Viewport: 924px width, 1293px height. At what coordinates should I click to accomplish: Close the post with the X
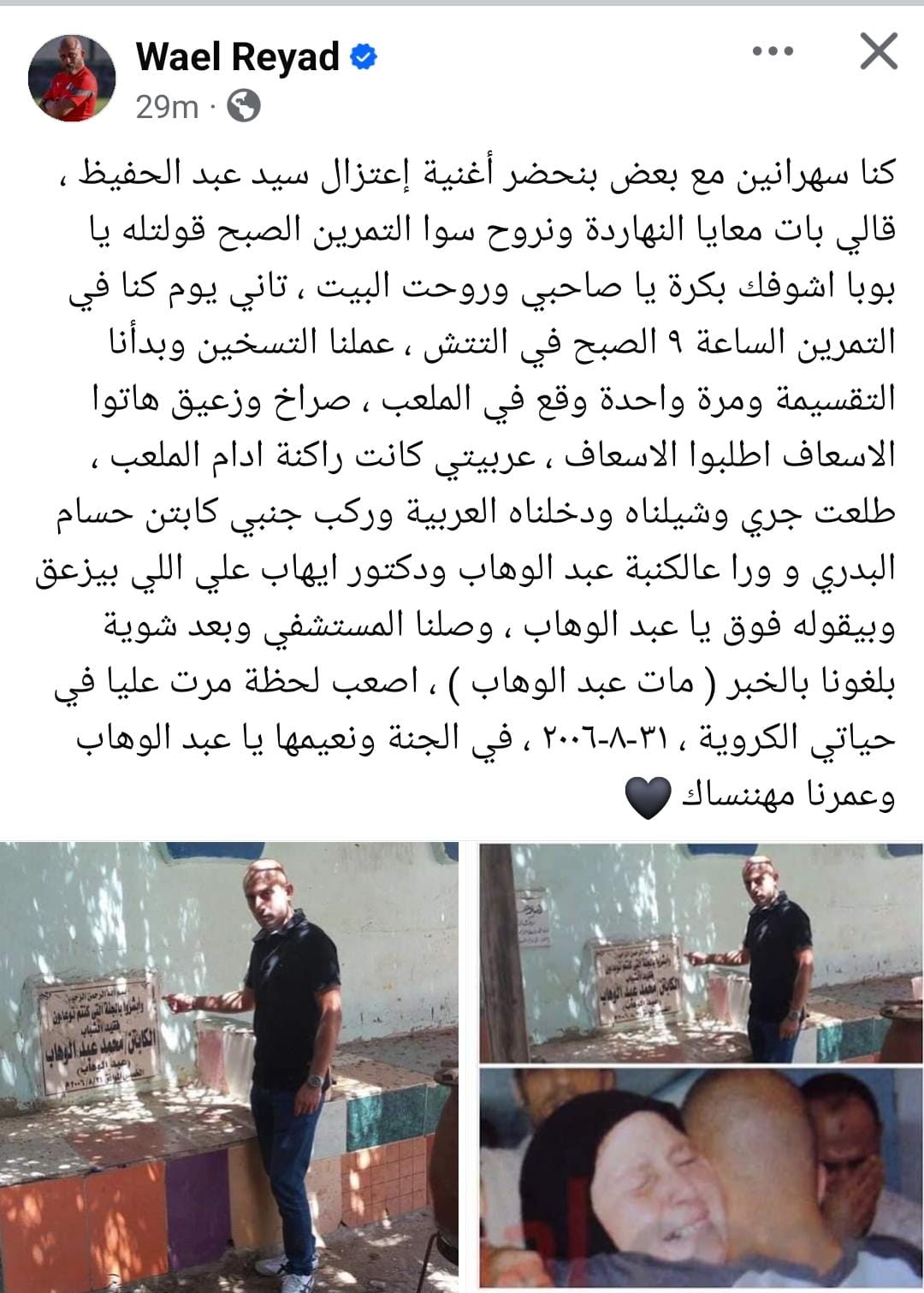point(878,52)
